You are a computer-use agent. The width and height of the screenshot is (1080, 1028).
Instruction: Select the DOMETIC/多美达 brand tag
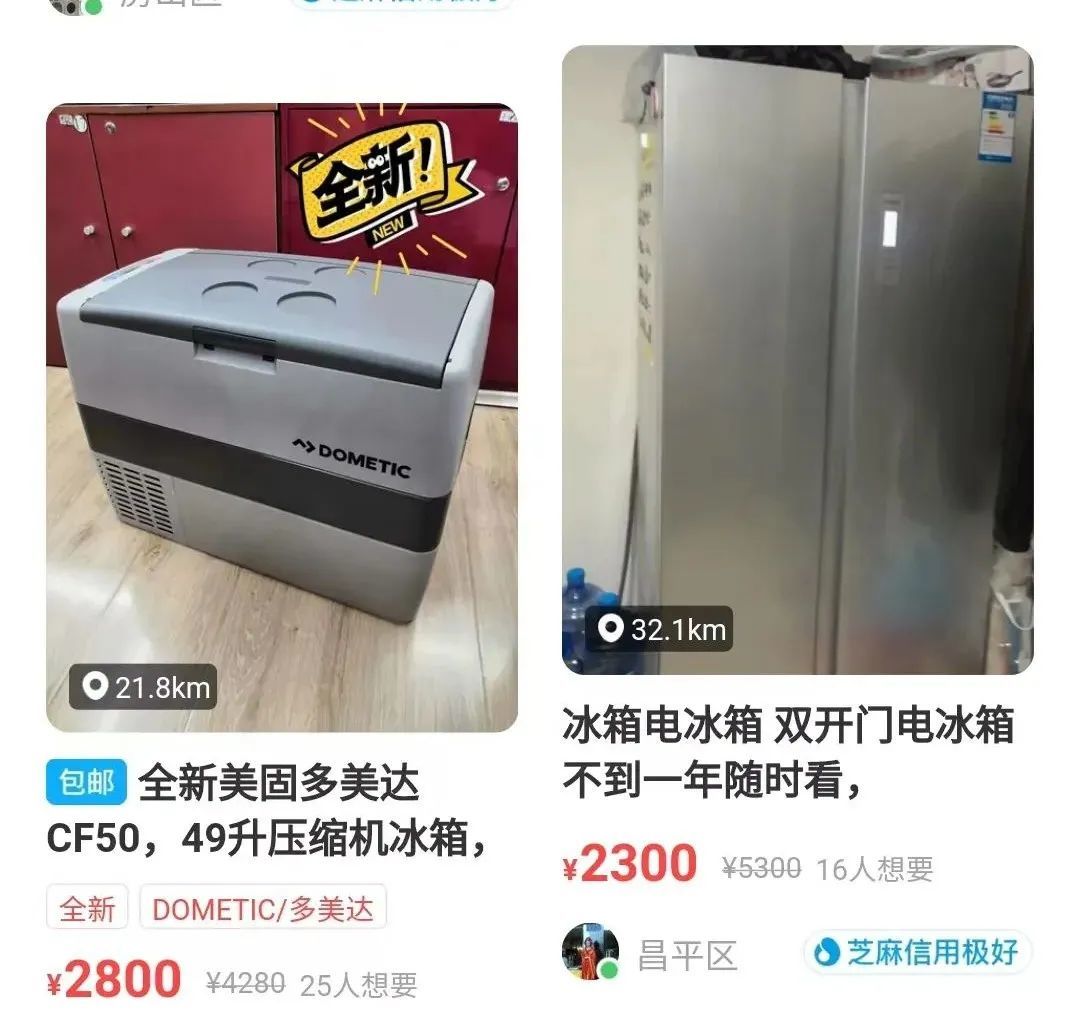point(263,909)
